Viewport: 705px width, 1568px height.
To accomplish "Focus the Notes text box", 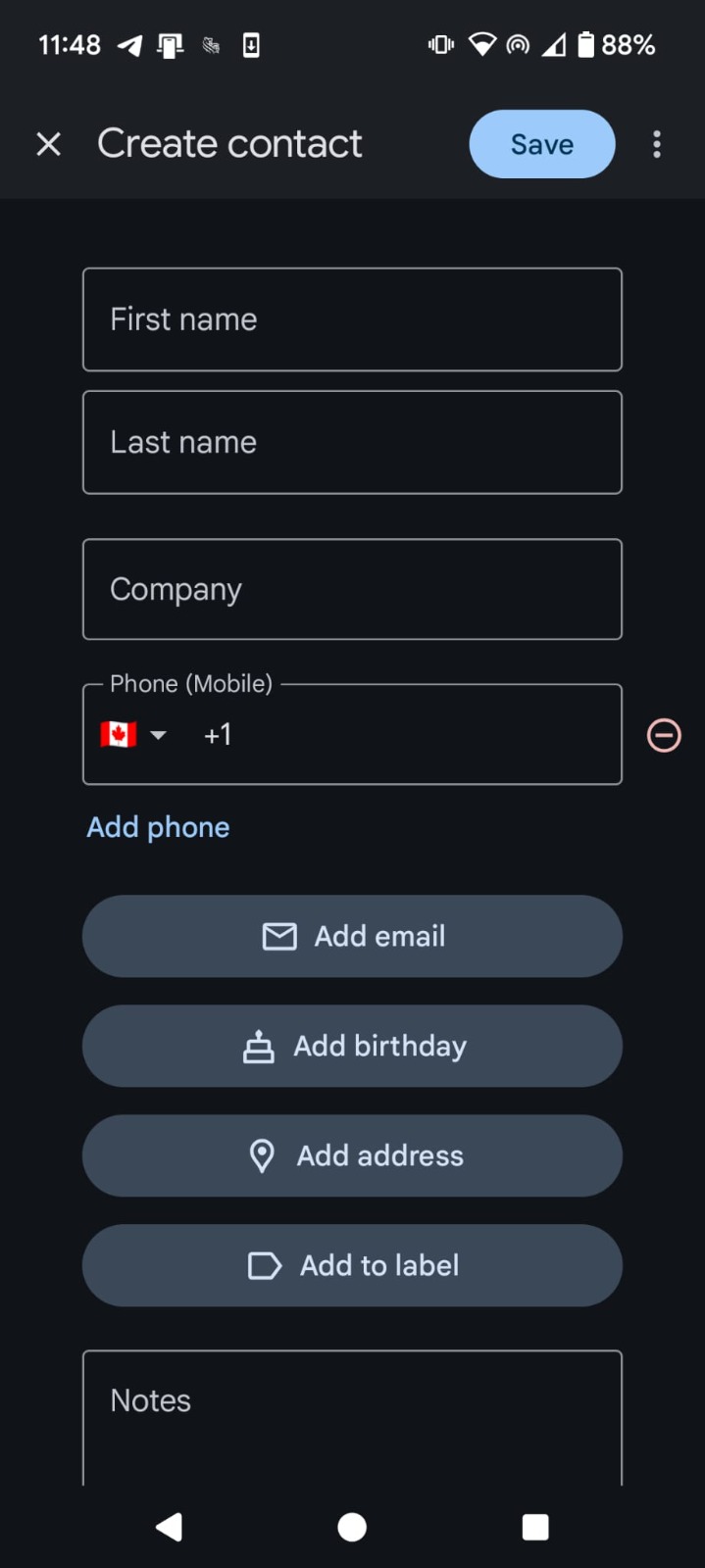I will pyautogui.click(x=352, y=1416).
